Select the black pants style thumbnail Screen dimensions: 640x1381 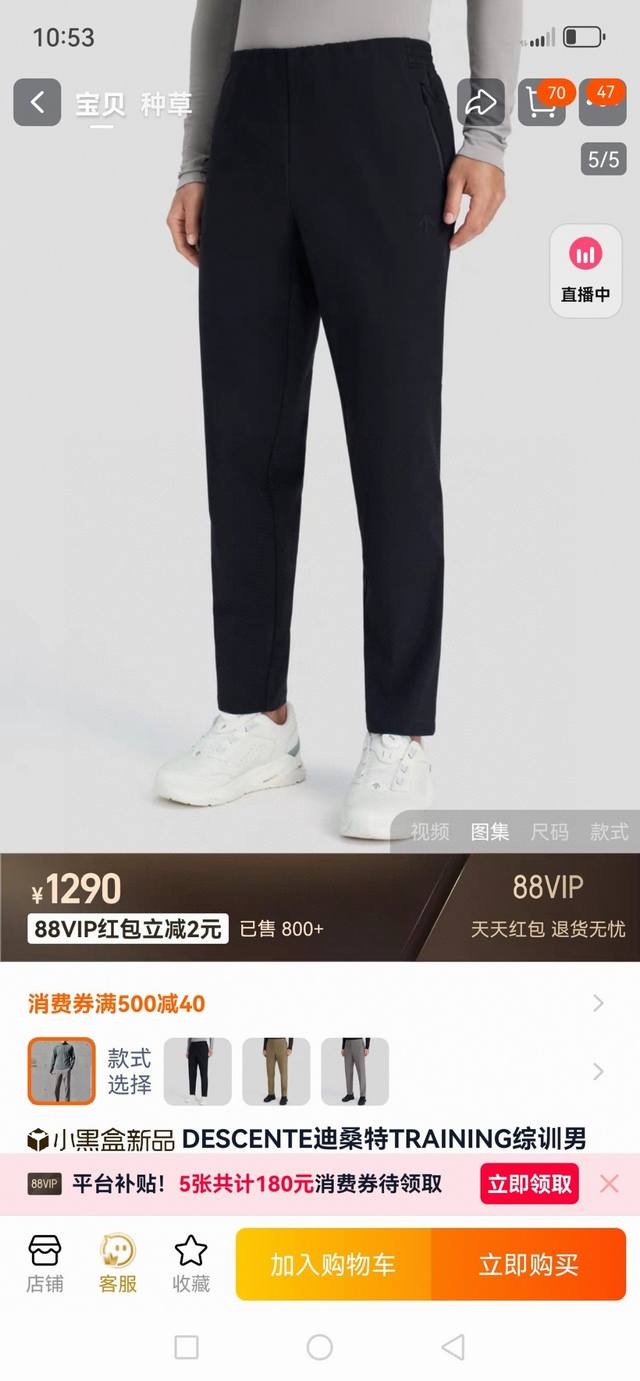[198, 1071]
